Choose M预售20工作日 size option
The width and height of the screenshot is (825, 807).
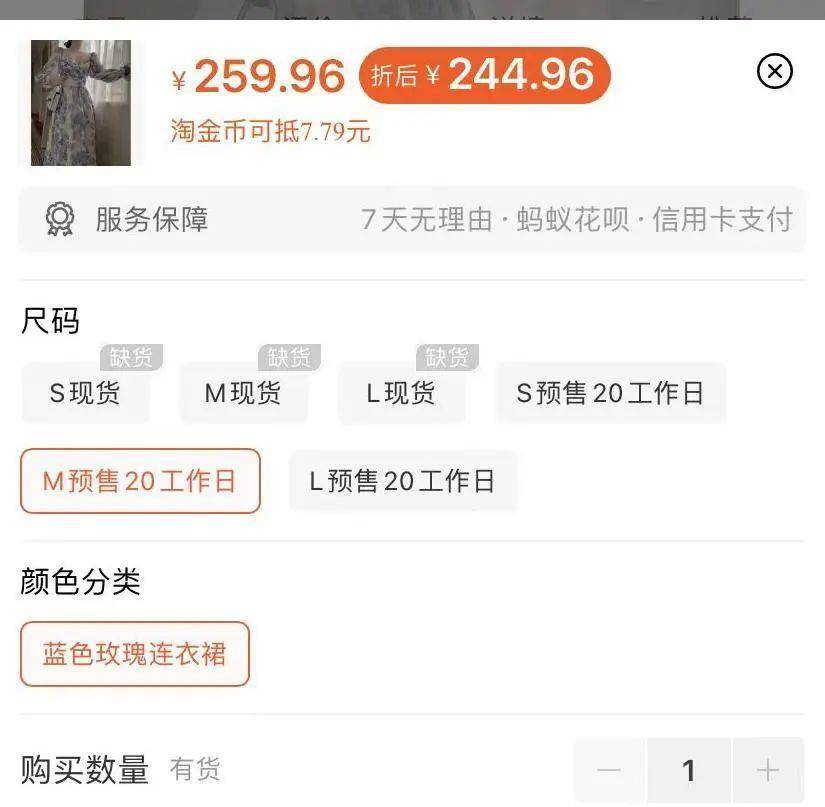click(140, 481)
